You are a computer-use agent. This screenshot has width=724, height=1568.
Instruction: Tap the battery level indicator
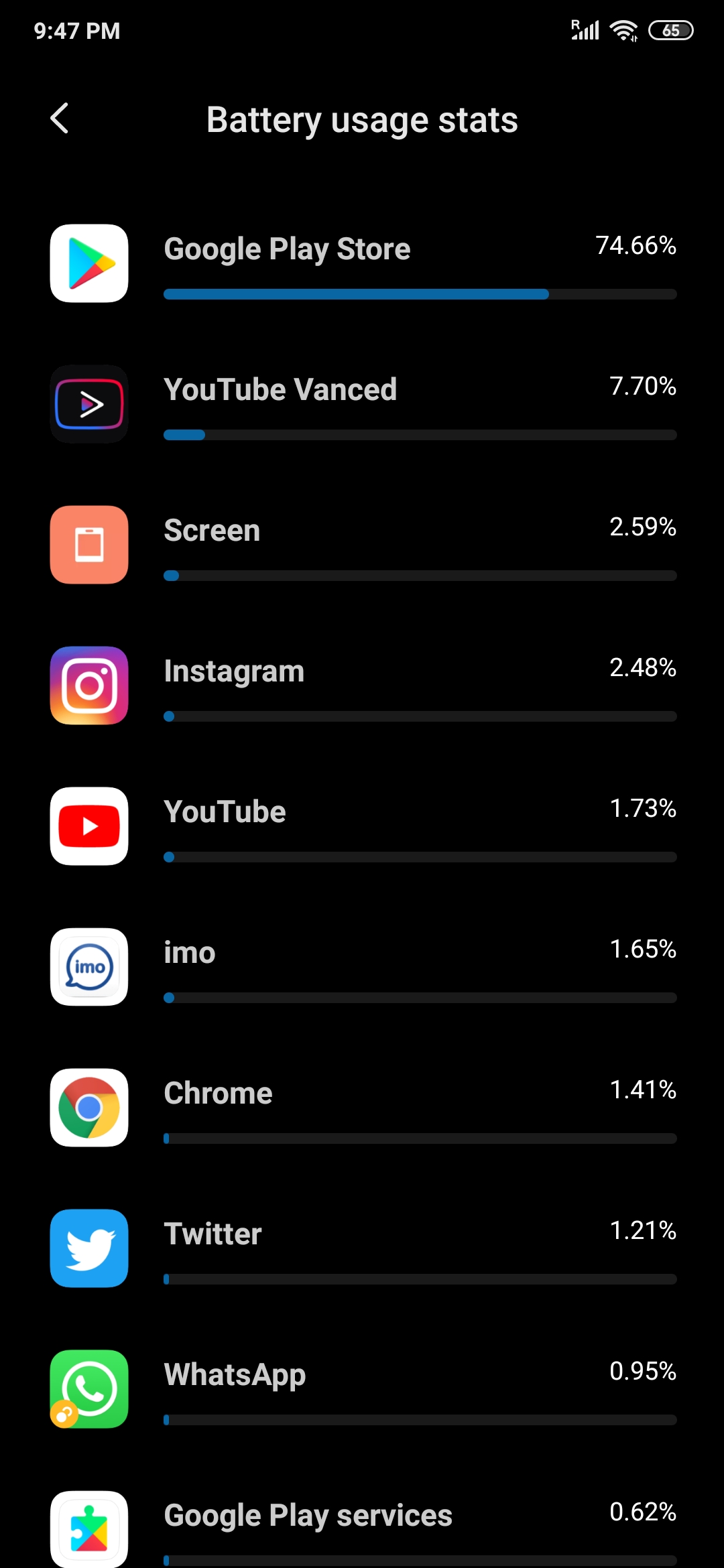[670, 29]
